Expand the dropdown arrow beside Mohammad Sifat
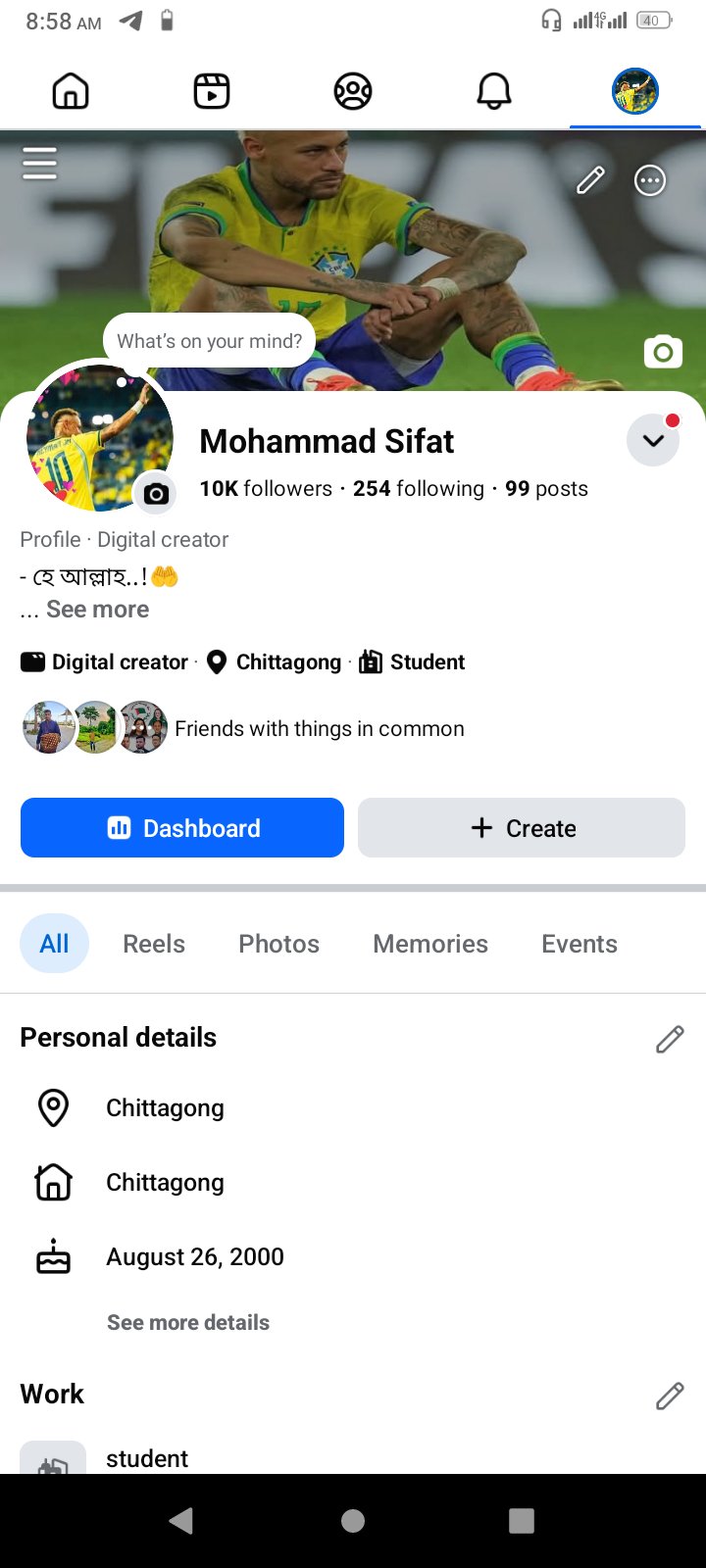The image size is (706, 1568). tap(653, 440)
